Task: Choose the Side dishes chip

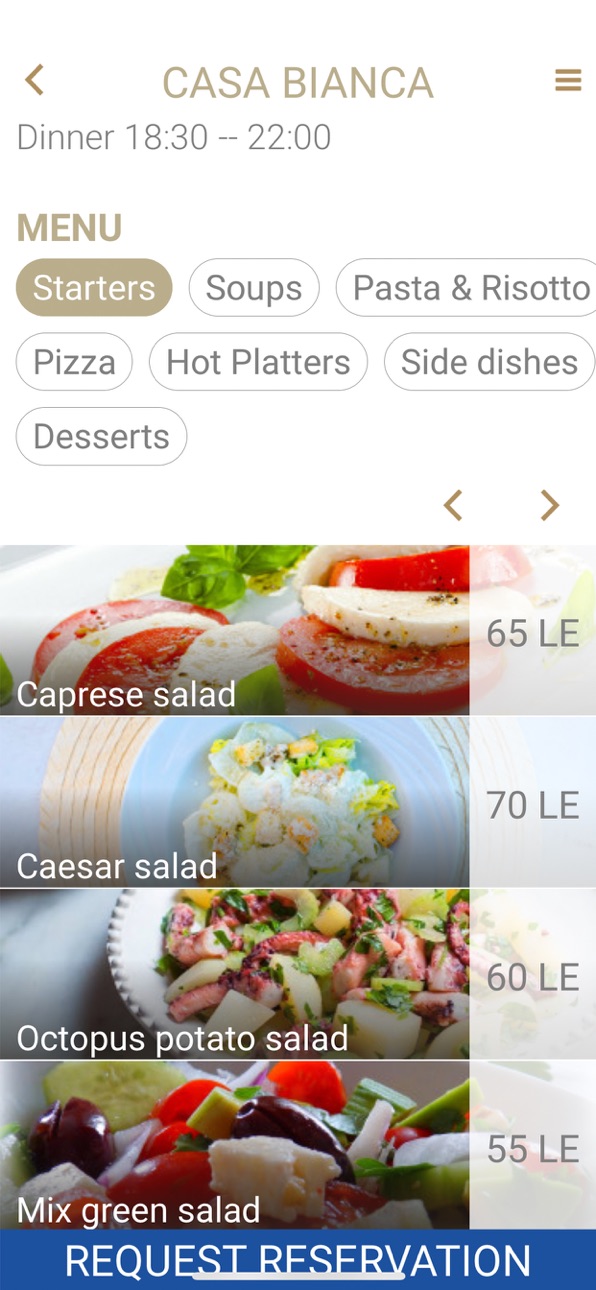Action: (x=489, y=362)
